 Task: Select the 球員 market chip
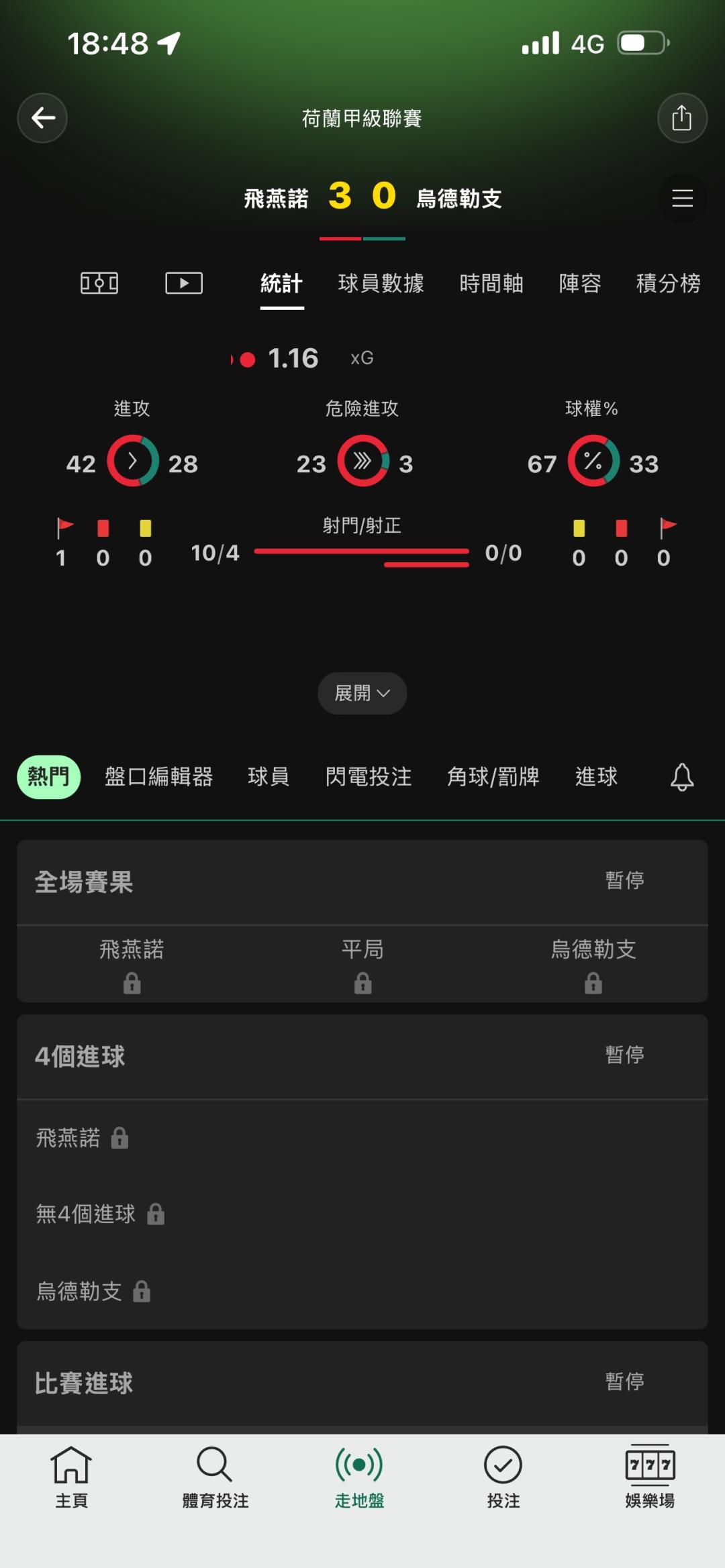tap(269, 777)
